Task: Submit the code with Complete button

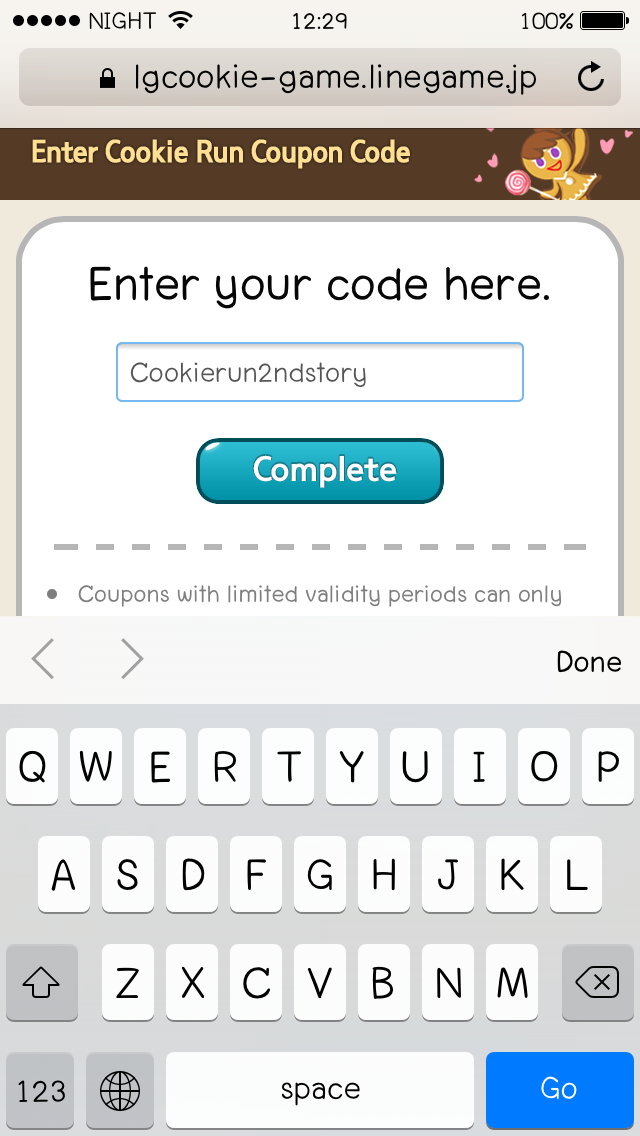Action: click(320, 470)
